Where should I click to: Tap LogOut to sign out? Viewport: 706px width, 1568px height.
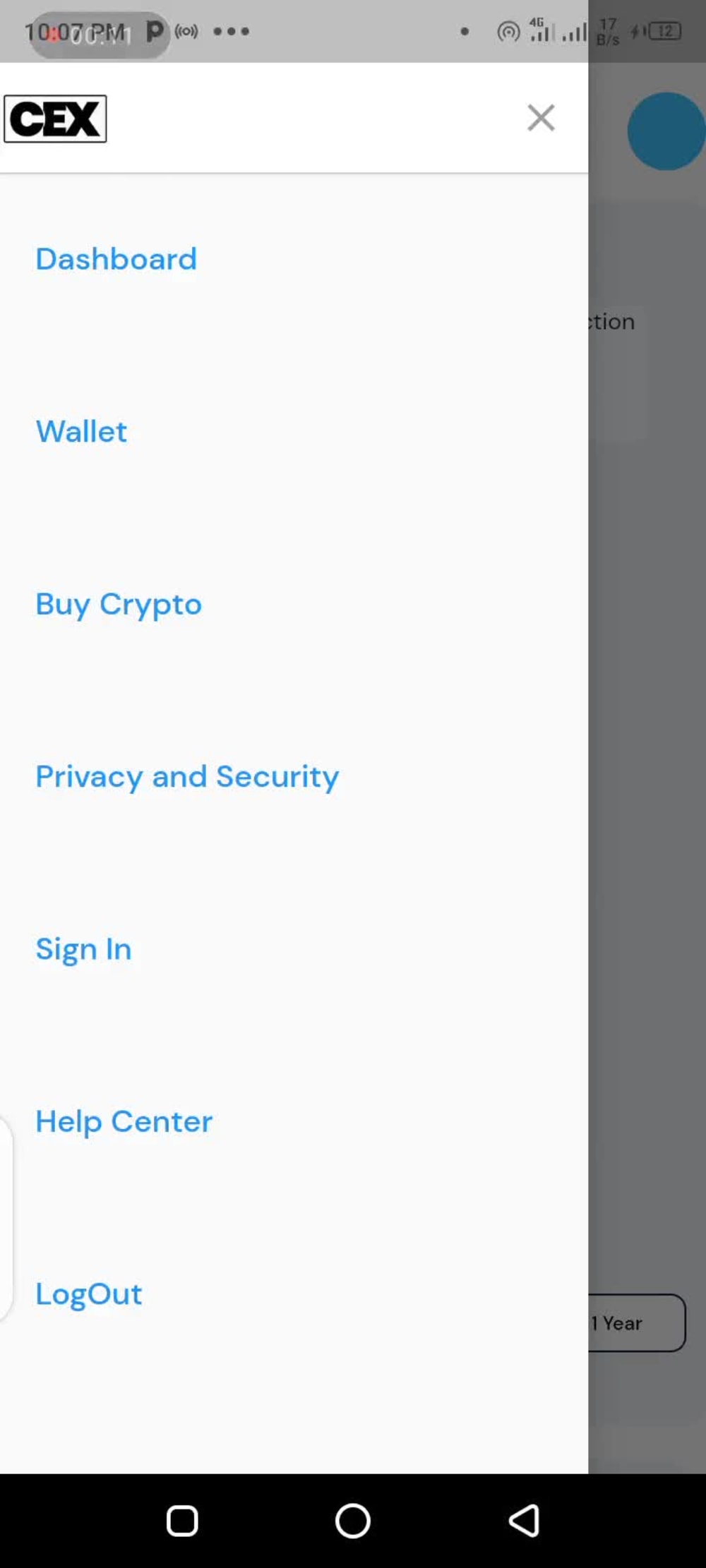[x=88, y=1293]
